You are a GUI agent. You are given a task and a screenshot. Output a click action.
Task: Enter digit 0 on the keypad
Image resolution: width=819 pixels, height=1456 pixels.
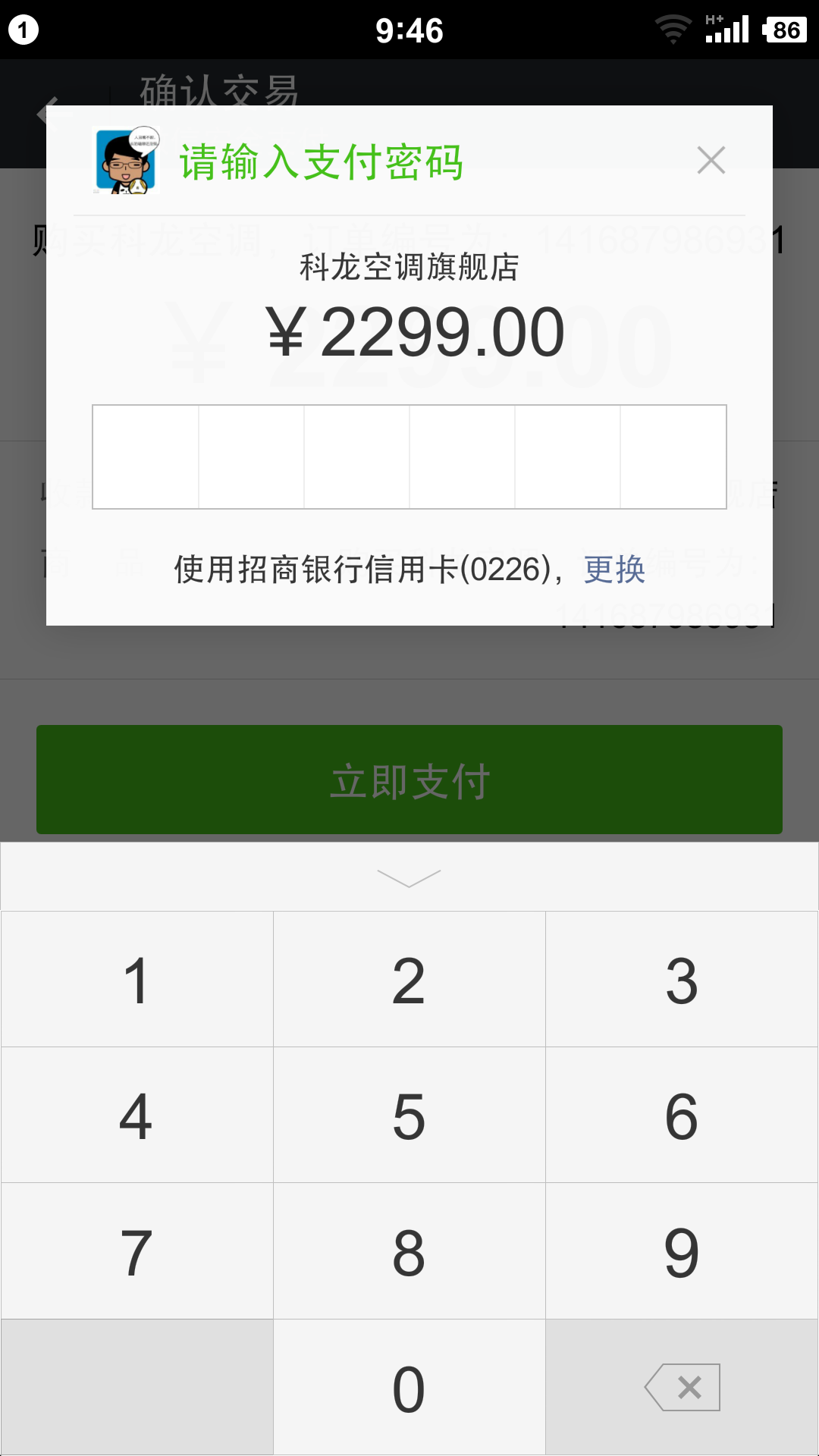coord(409,1388)
